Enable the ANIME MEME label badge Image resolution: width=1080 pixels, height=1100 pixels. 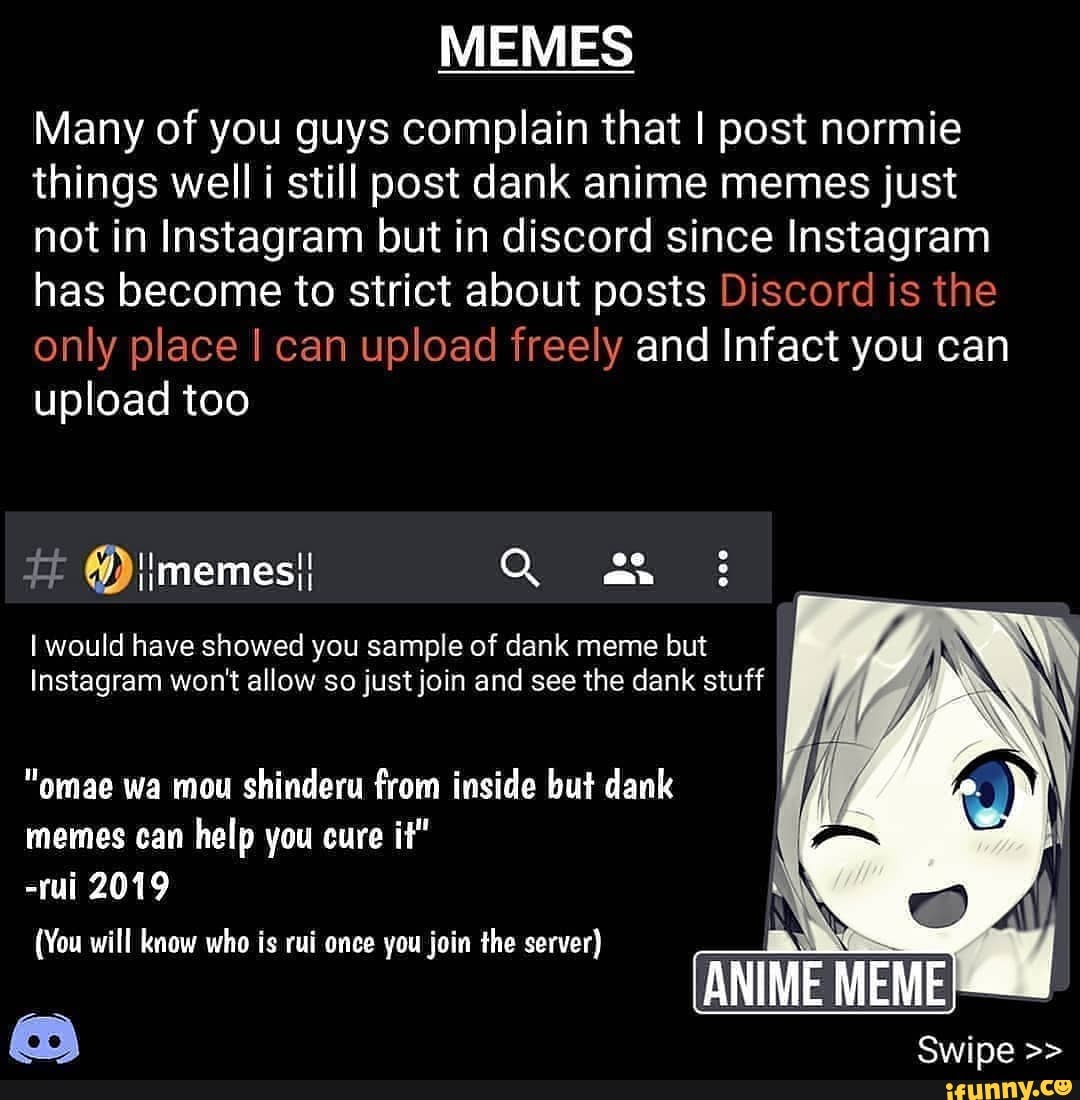pyautogui.click(x=823, y=983)
